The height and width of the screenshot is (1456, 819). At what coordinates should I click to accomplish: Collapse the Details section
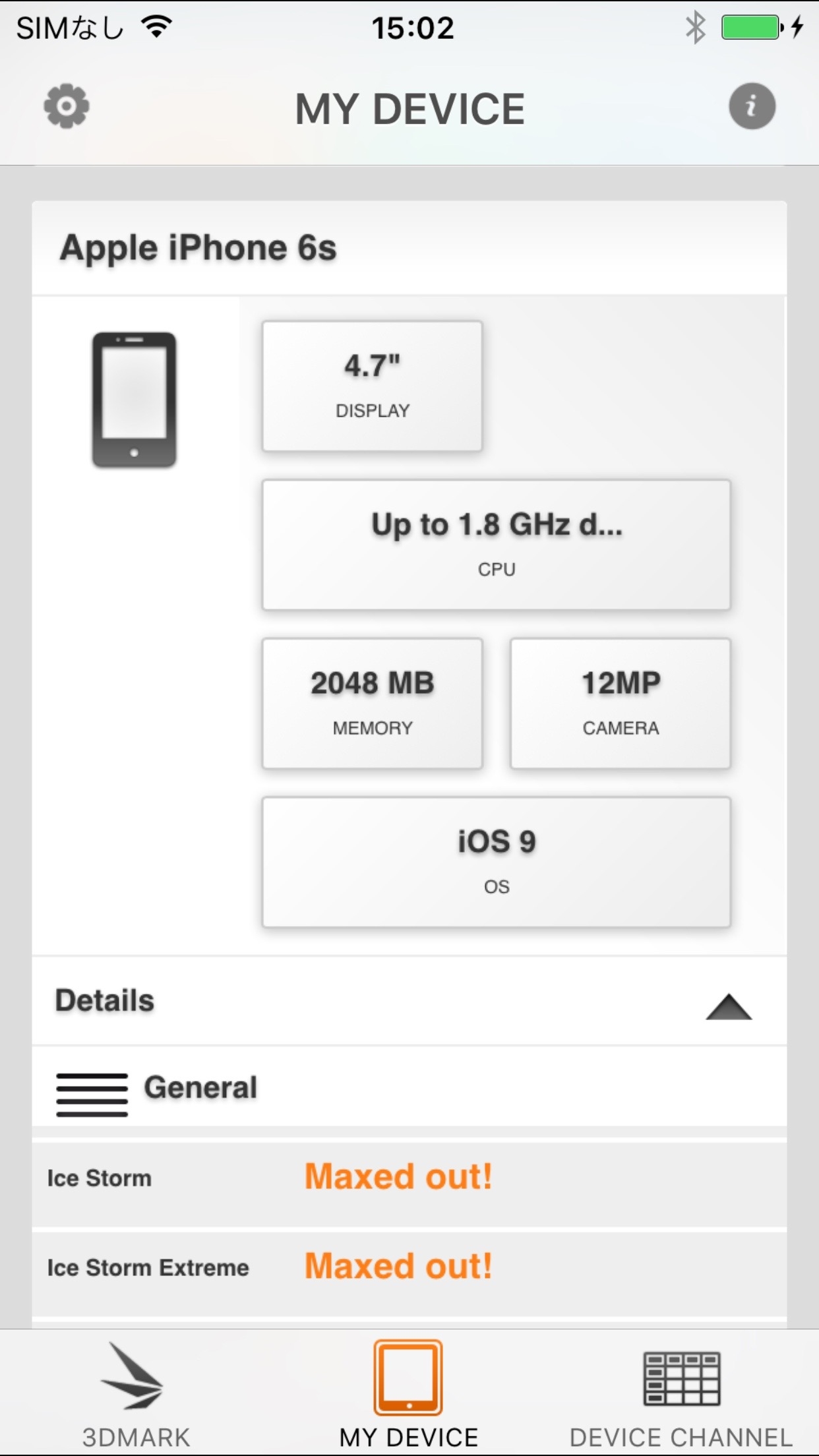[x=728, y=1006]
